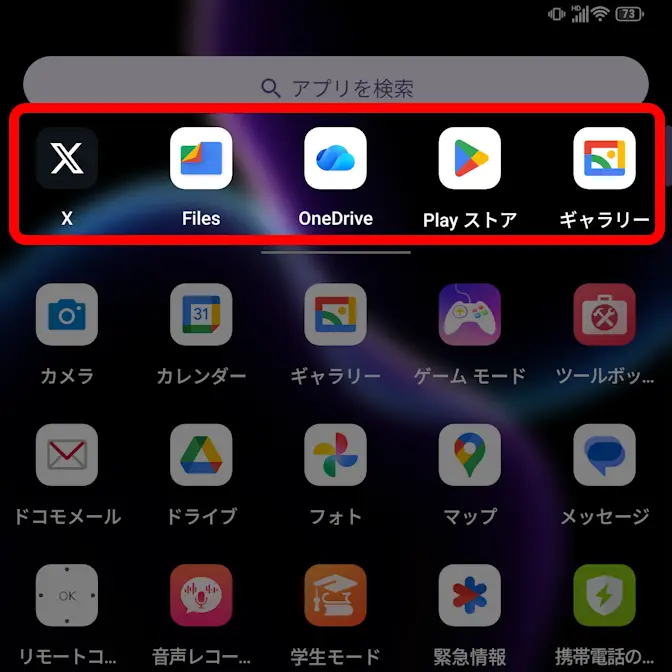
Task: Open ギャラリー in the suggested apps row
Action: tap(604, 159)
